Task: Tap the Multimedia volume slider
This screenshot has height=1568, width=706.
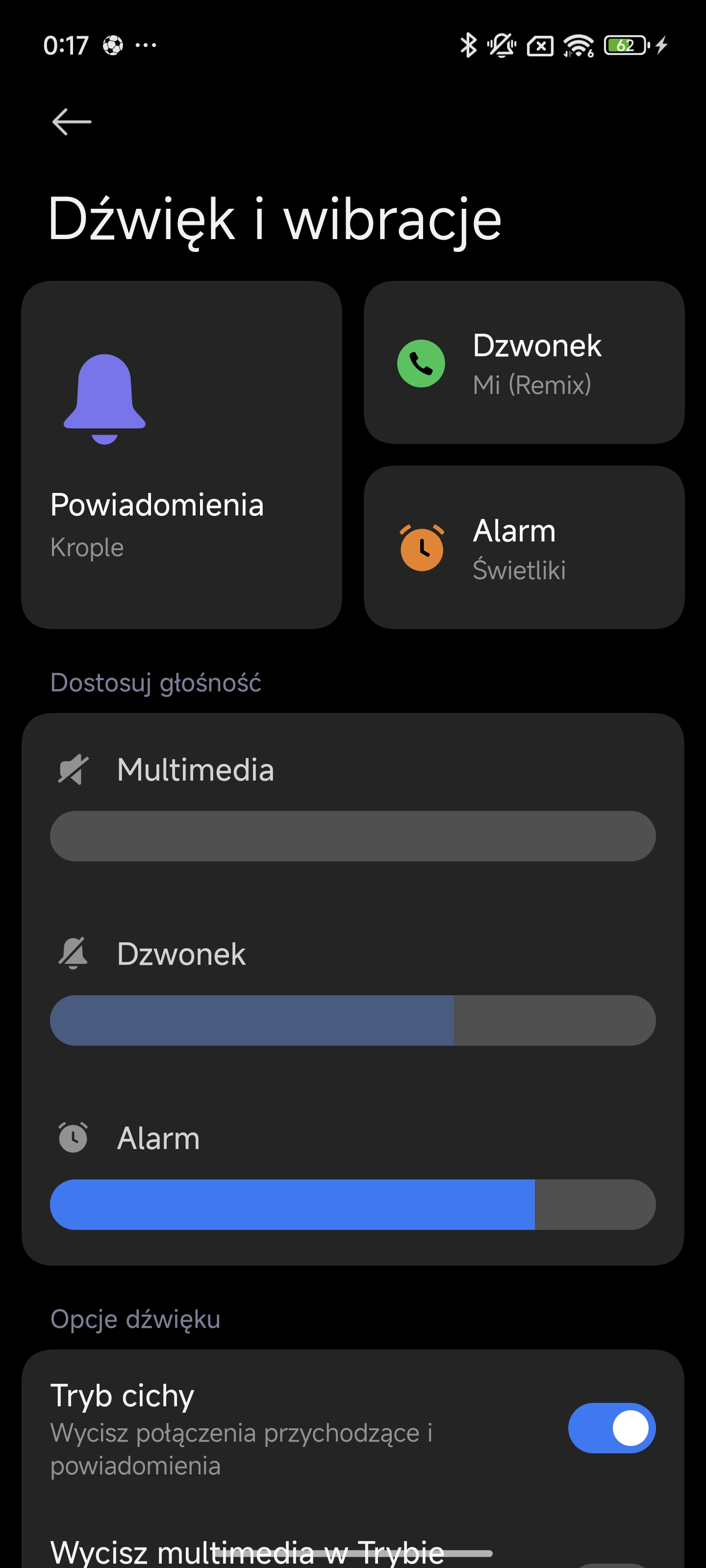Action: tap(353, 836)
